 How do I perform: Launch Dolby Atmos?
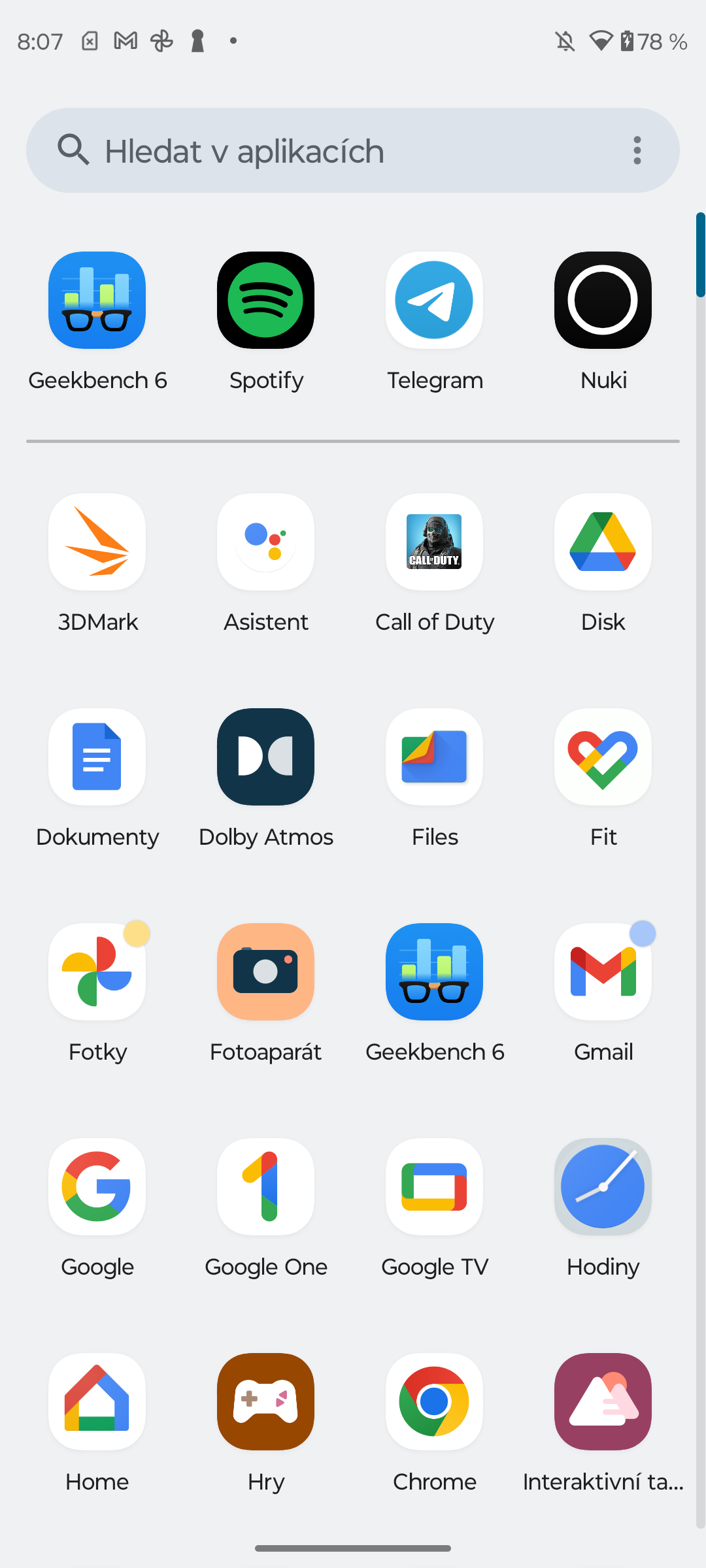pos(265,757)
